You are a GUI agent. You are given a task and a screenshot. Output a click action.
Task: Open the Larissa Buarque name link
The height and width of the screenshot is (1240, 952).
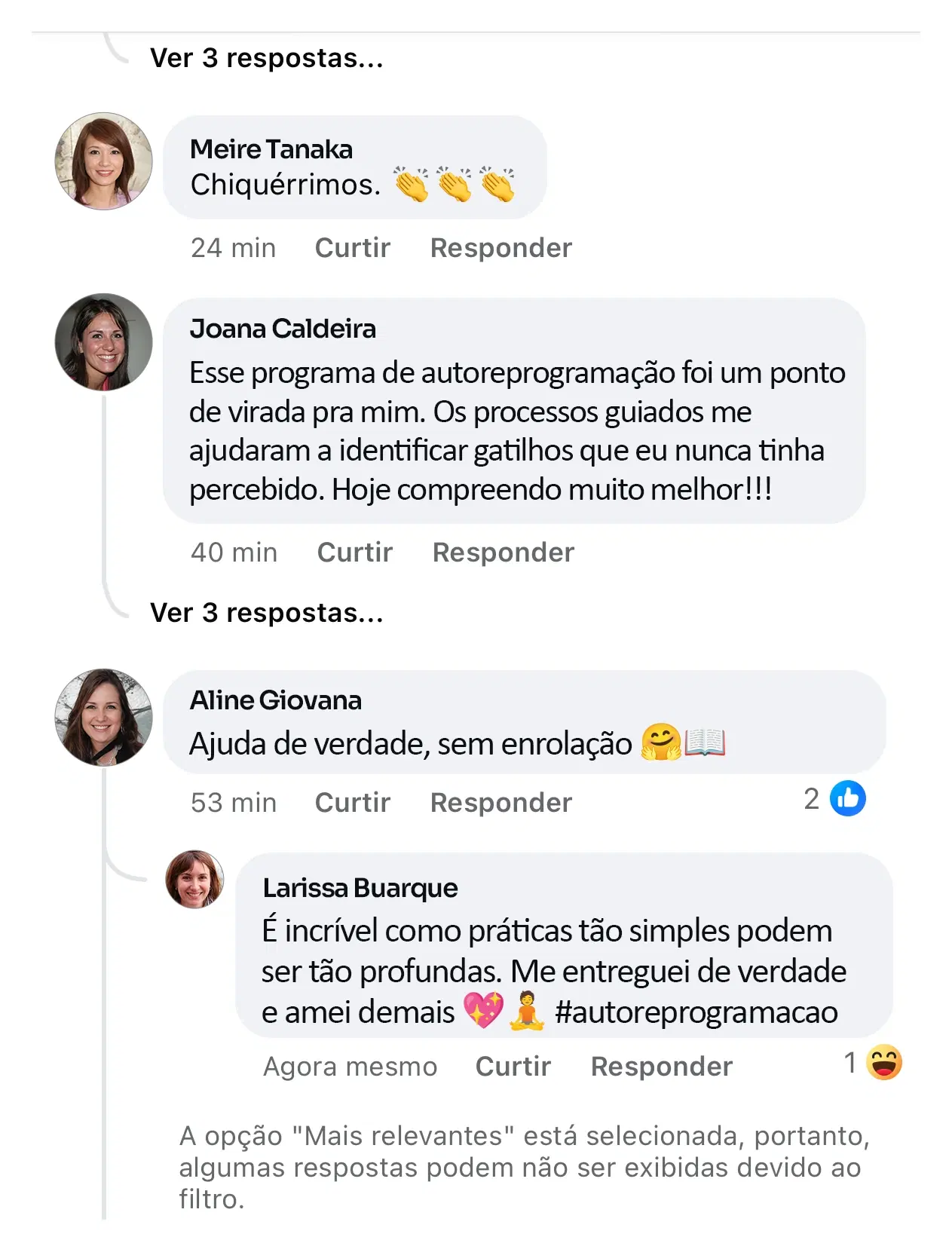[360, 888]
